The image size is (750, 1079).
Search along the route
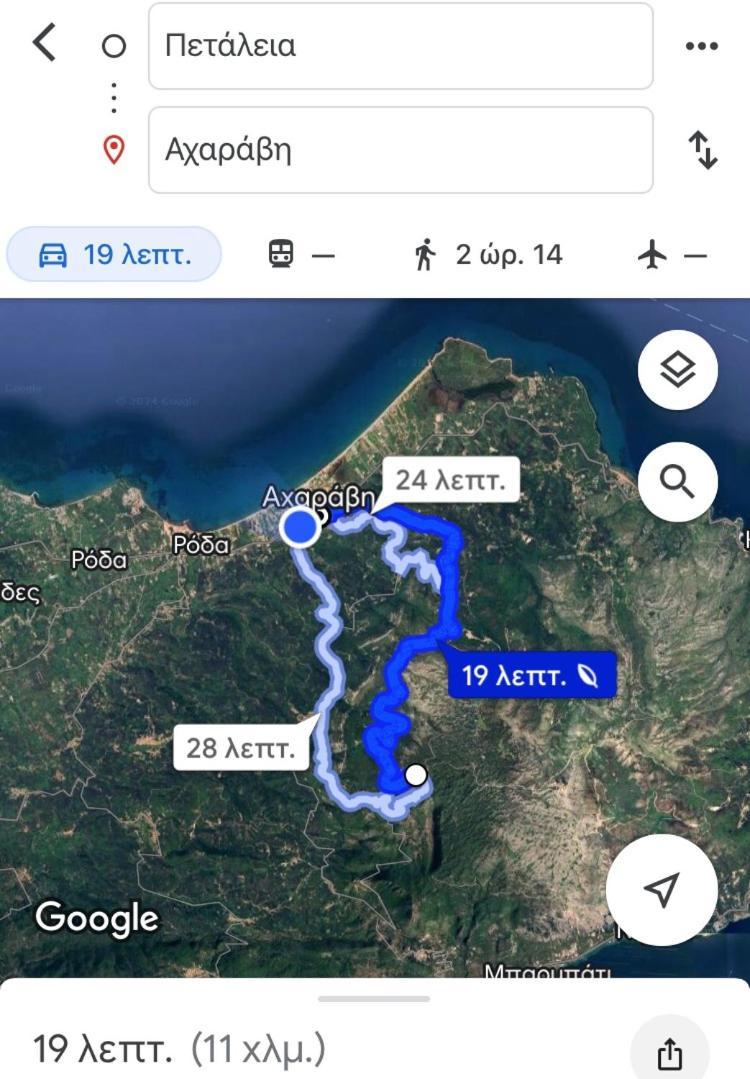coord(677,482)
